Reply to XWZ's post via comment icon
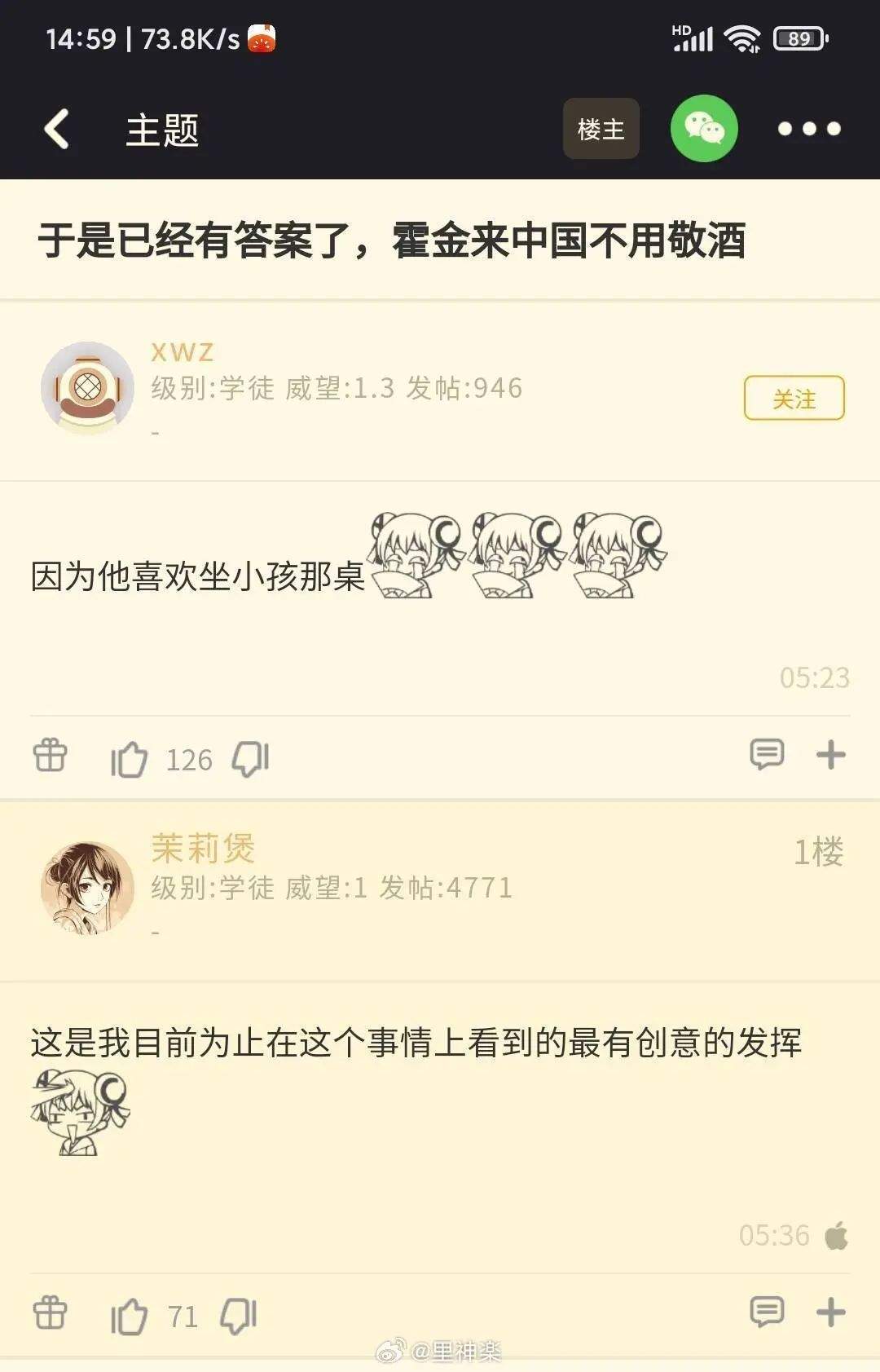Image resolution: width=880 pixels, height=1372 pixels. coord(766,755)
